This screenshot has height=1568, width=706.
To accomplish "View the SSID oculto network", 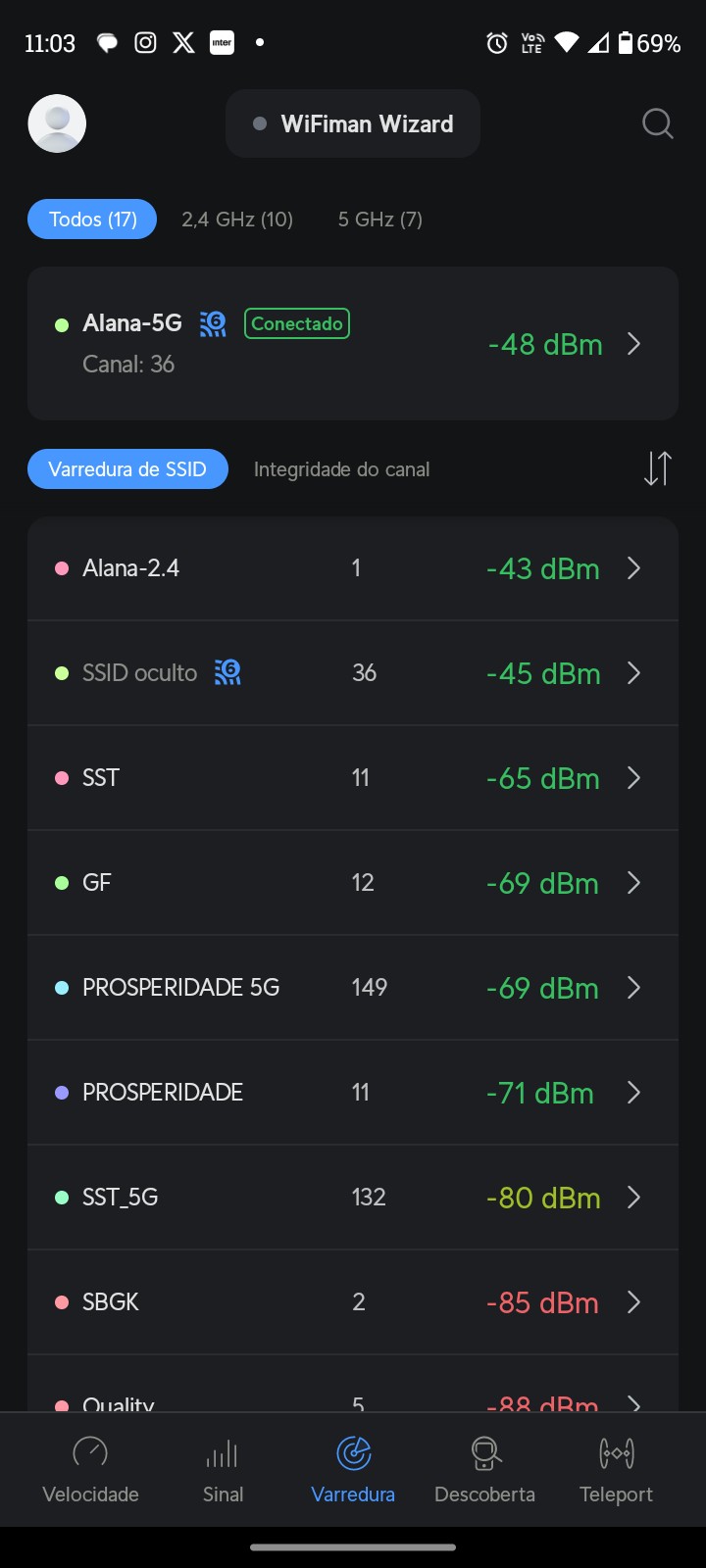I will tap(353, 673).
